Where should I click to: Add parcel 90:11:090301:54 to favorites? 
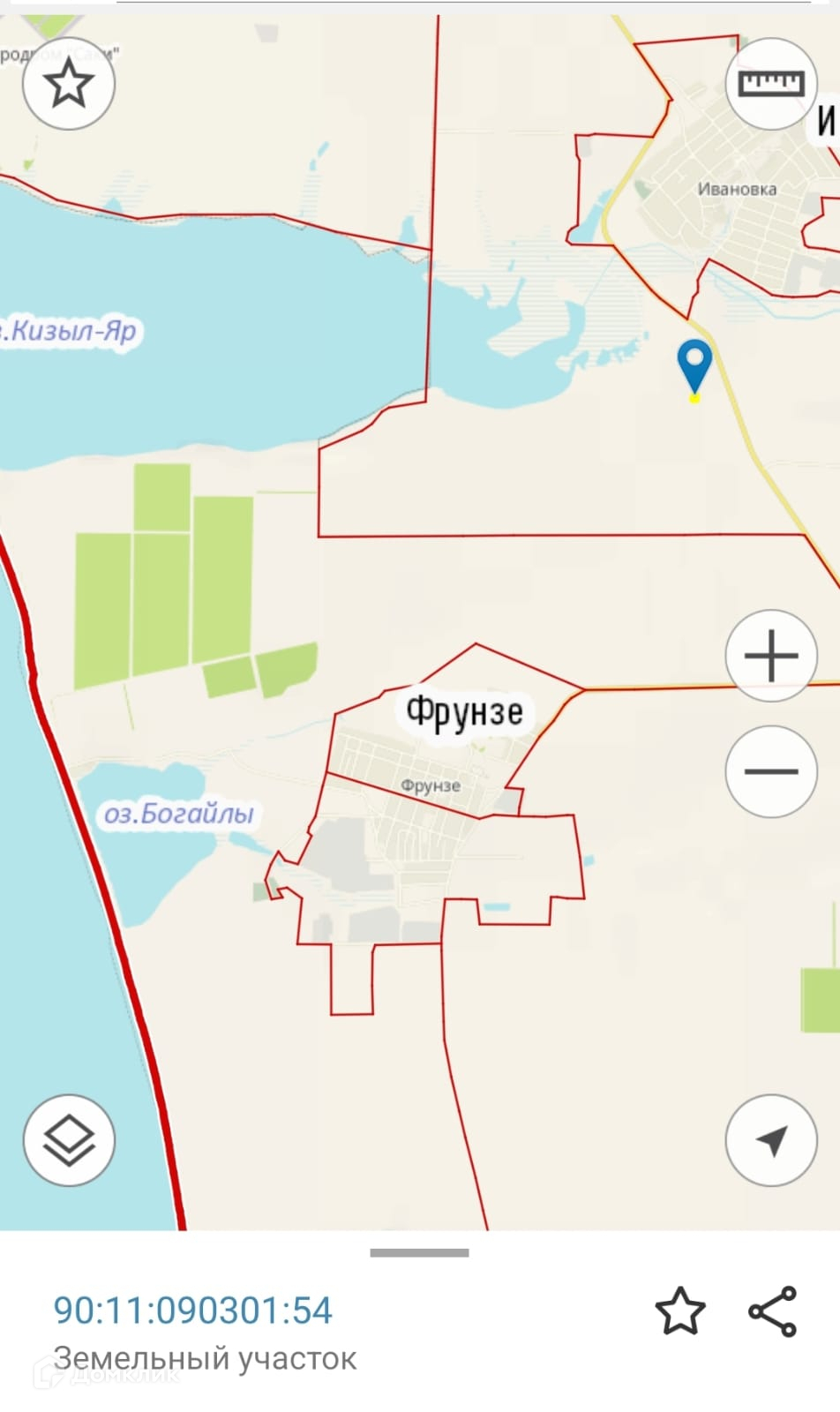680,1311
